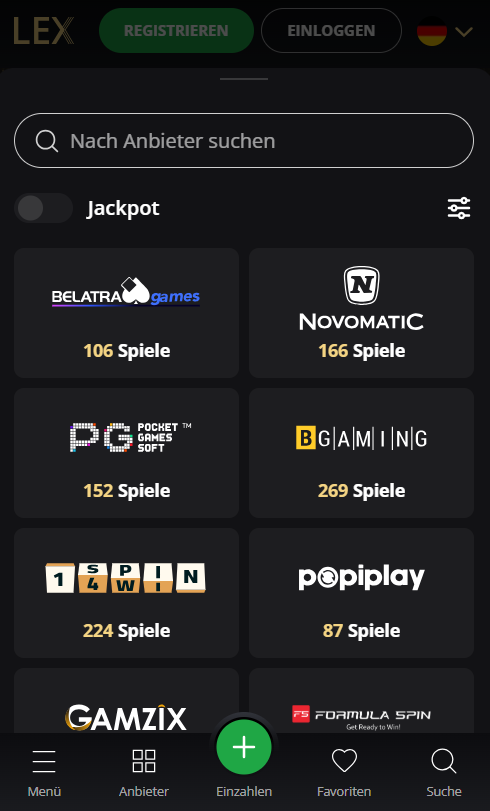490x811 pixels.
Task: Open the Belatra Games provider card
Action: pos(126,313)
